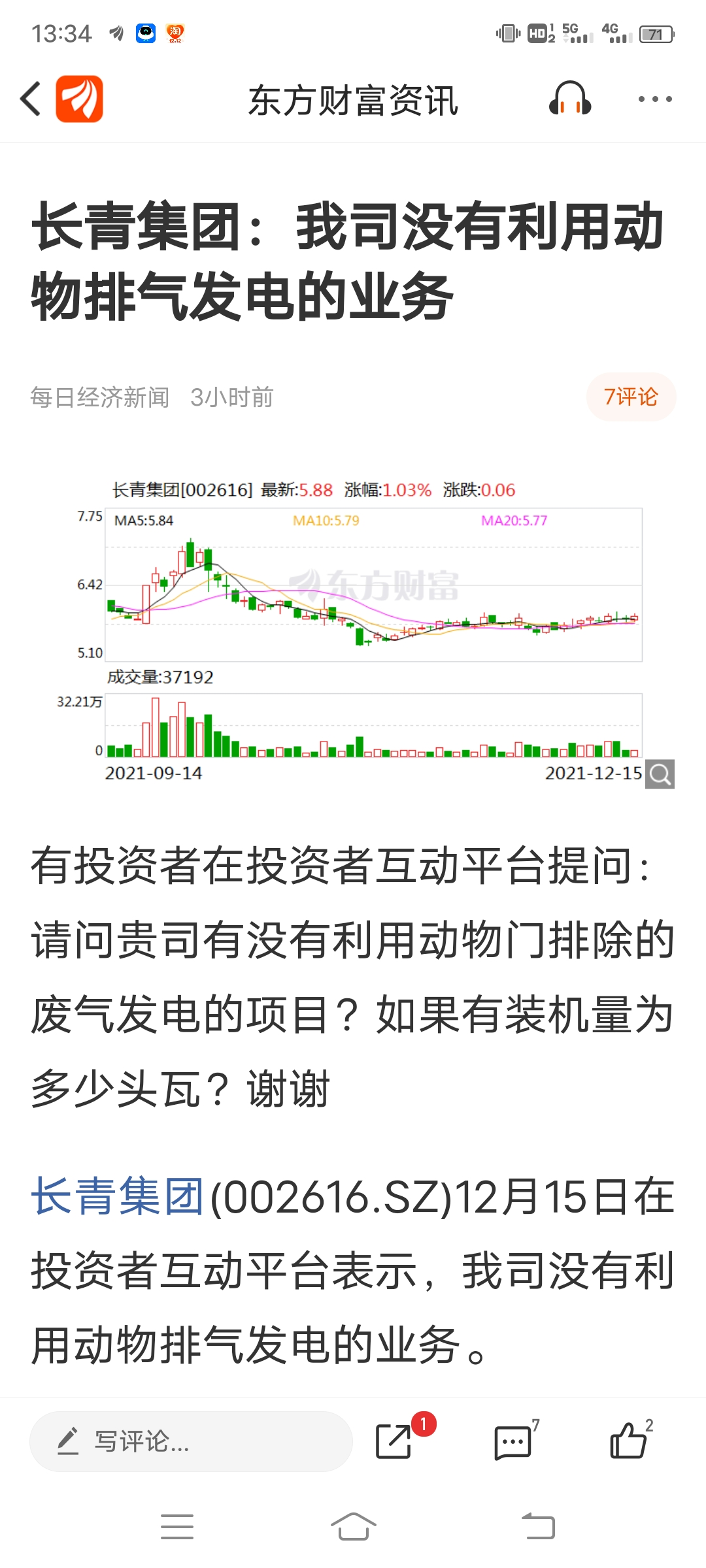Listen to article via headphone icon

569,99
